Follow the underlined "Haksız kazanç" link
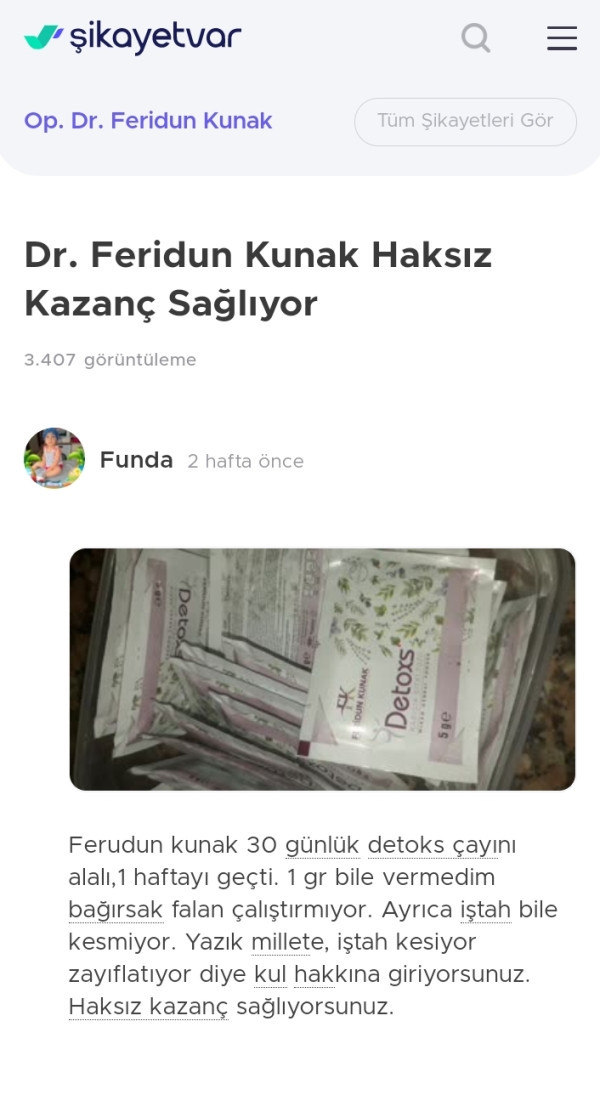 point(148,1006)
